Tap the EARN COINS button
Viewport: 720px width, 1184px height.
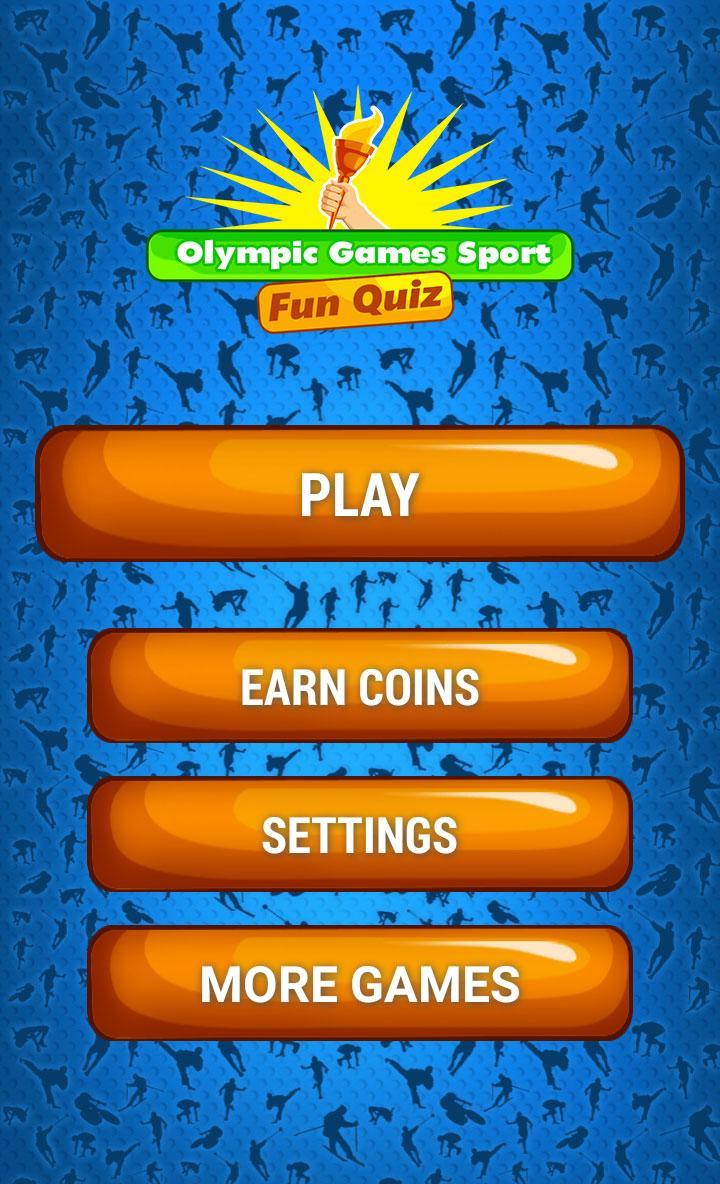pyautogui.click(x=360, y=686)
